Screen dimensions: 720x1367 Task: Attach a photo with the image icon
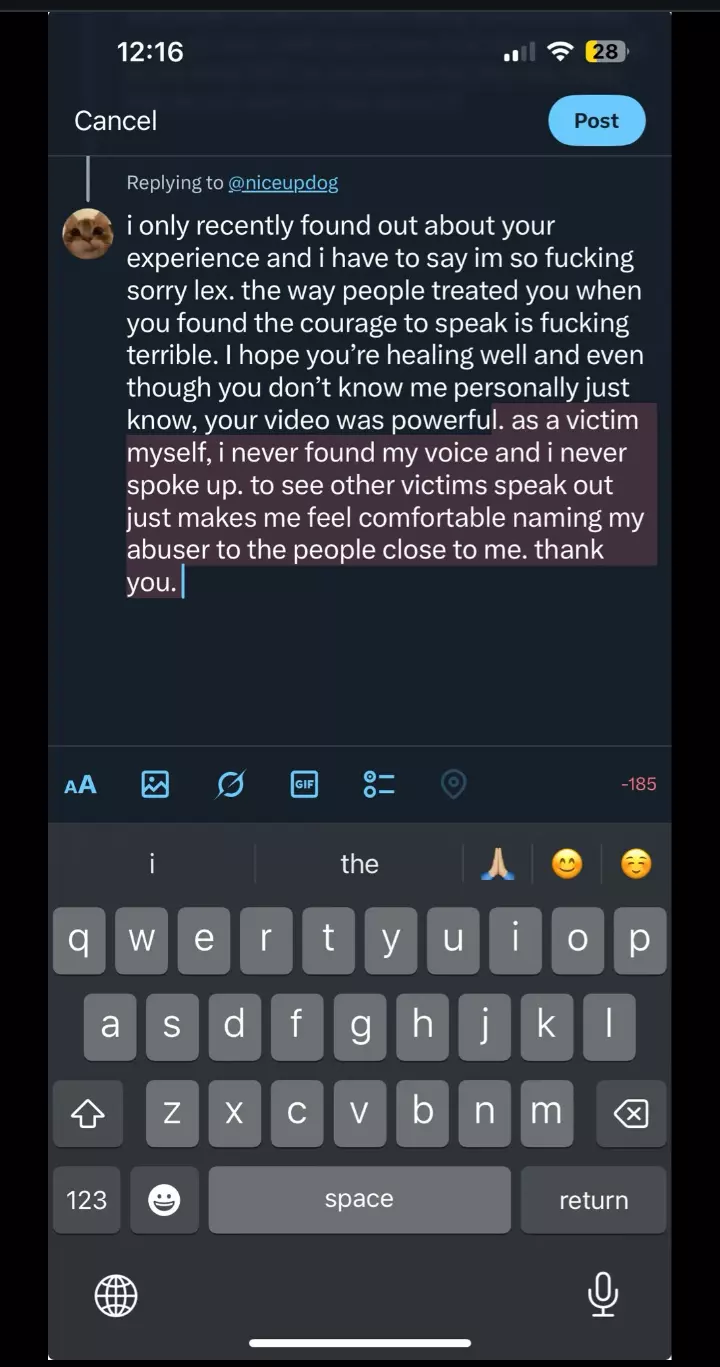coord(155,785)
